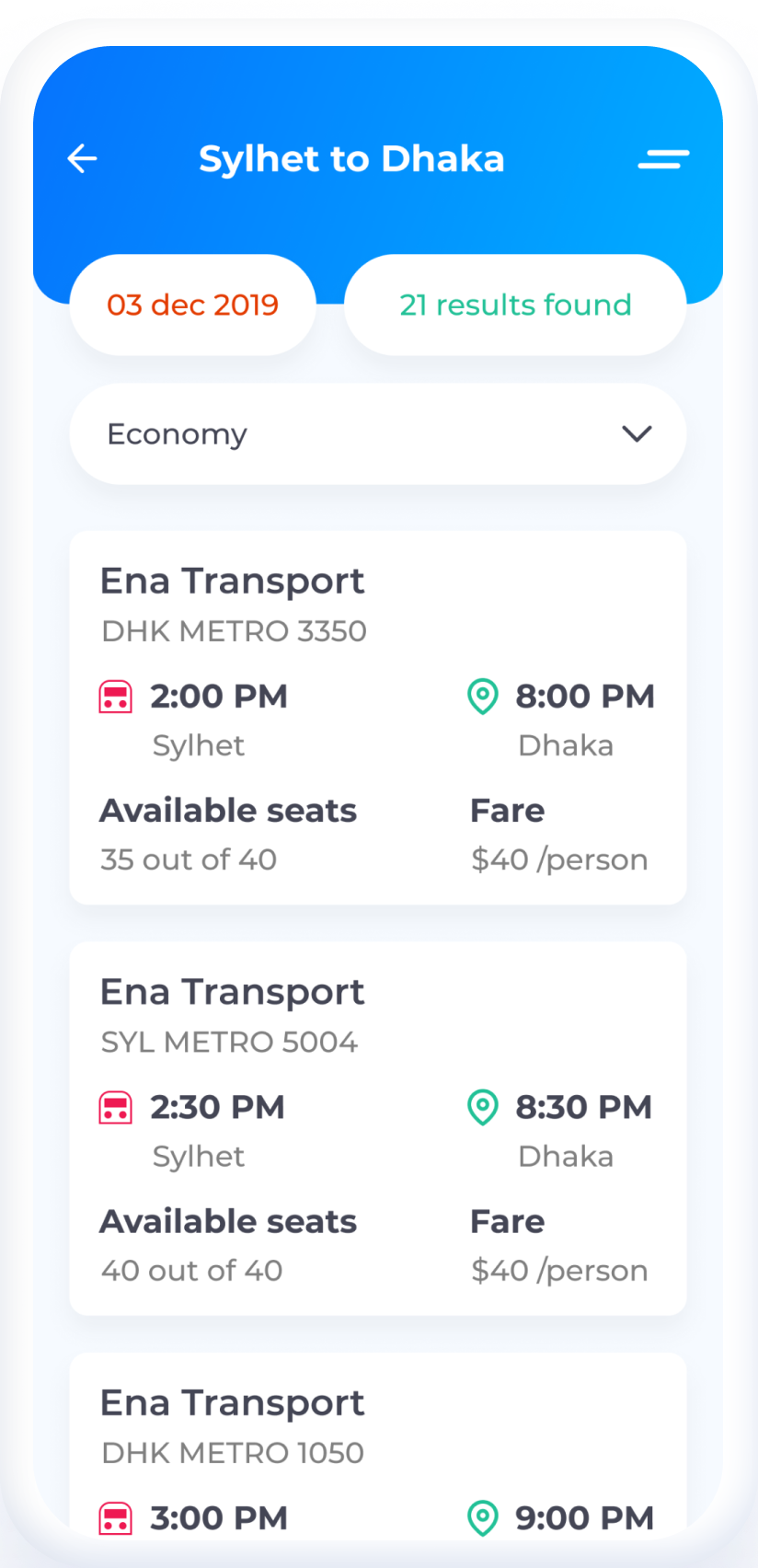758x1568 pixels.
Task: Select the bus icon next to 2:30 PM
Action: point(115,1107)
